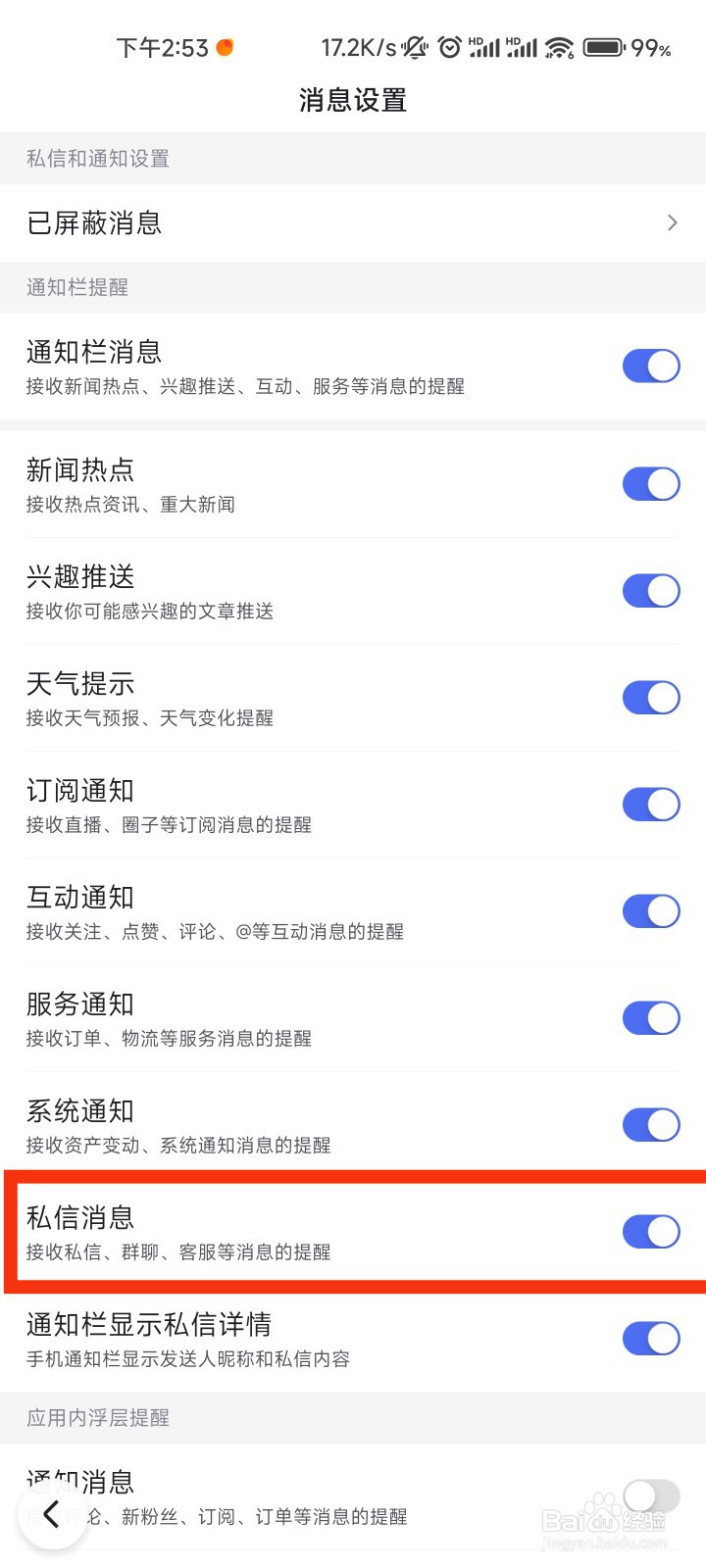The width and height of the screenshot is (706, 1568).
Task: Toggle the 系统通知 switch
Action: click(651, 1124)
